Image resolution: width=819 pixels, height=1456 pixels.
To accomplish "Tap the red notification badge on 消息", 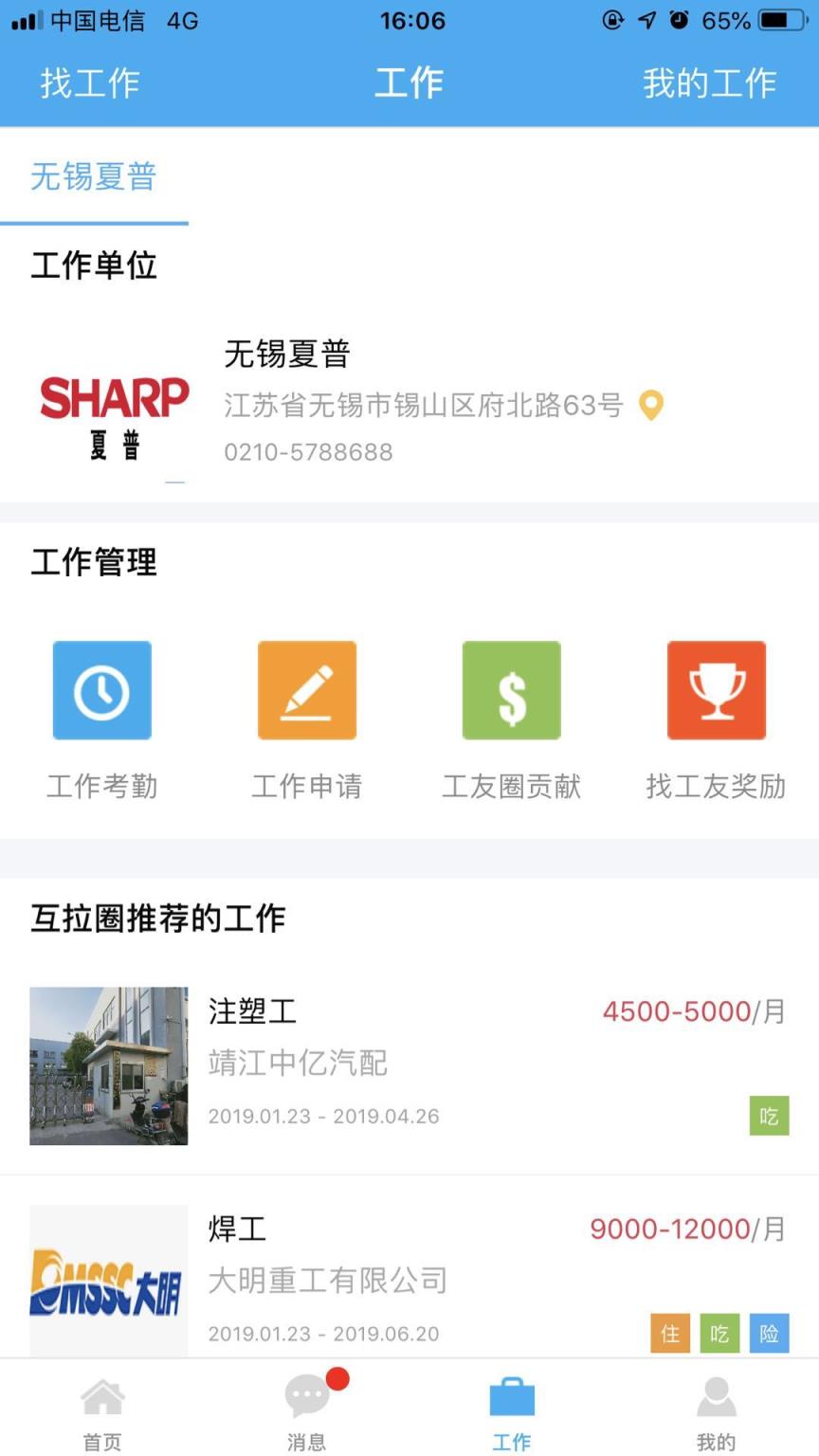I will [337, 1379].
